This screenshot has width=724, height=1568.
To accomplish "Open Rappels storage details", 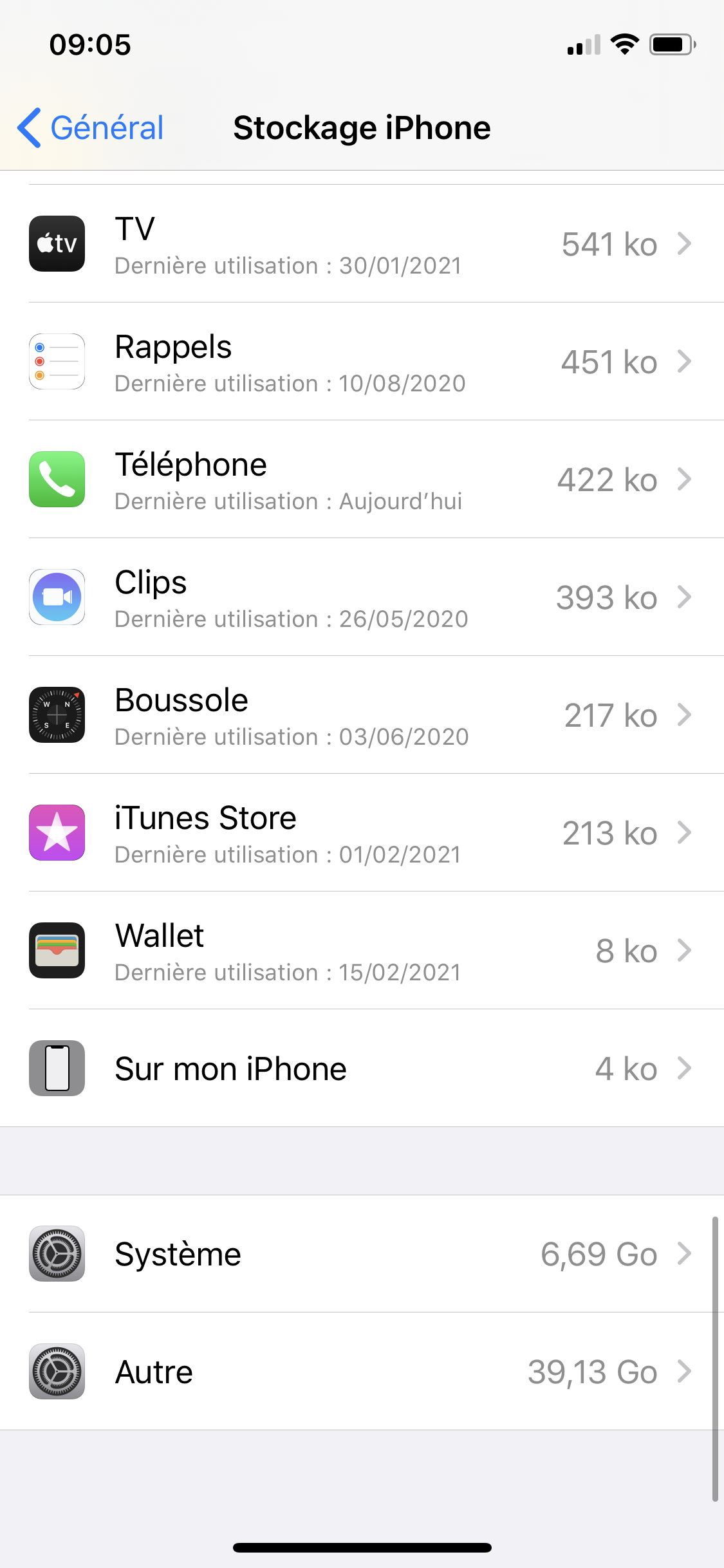I will click(362, 362).
